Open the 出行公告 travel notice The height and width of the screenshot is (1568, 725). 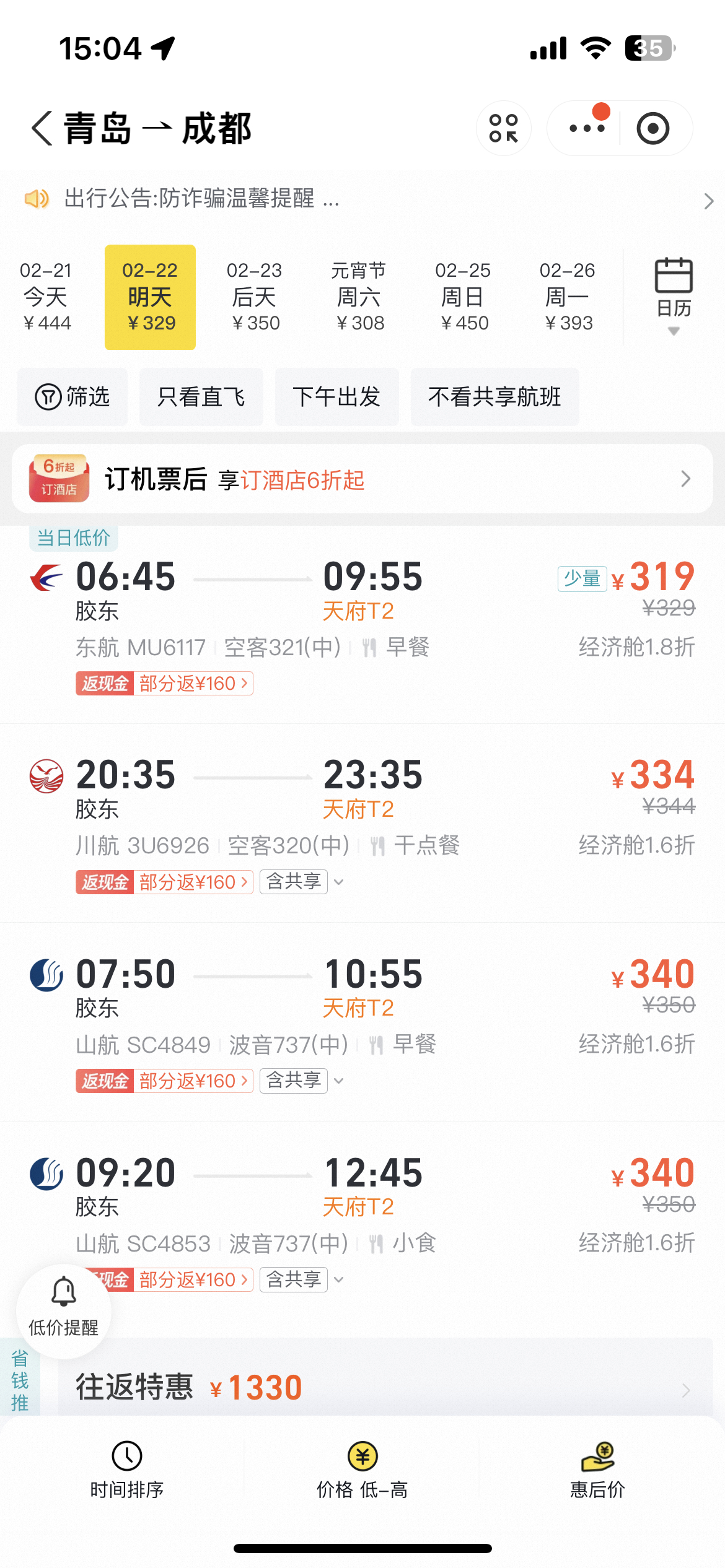pos(362,199)
